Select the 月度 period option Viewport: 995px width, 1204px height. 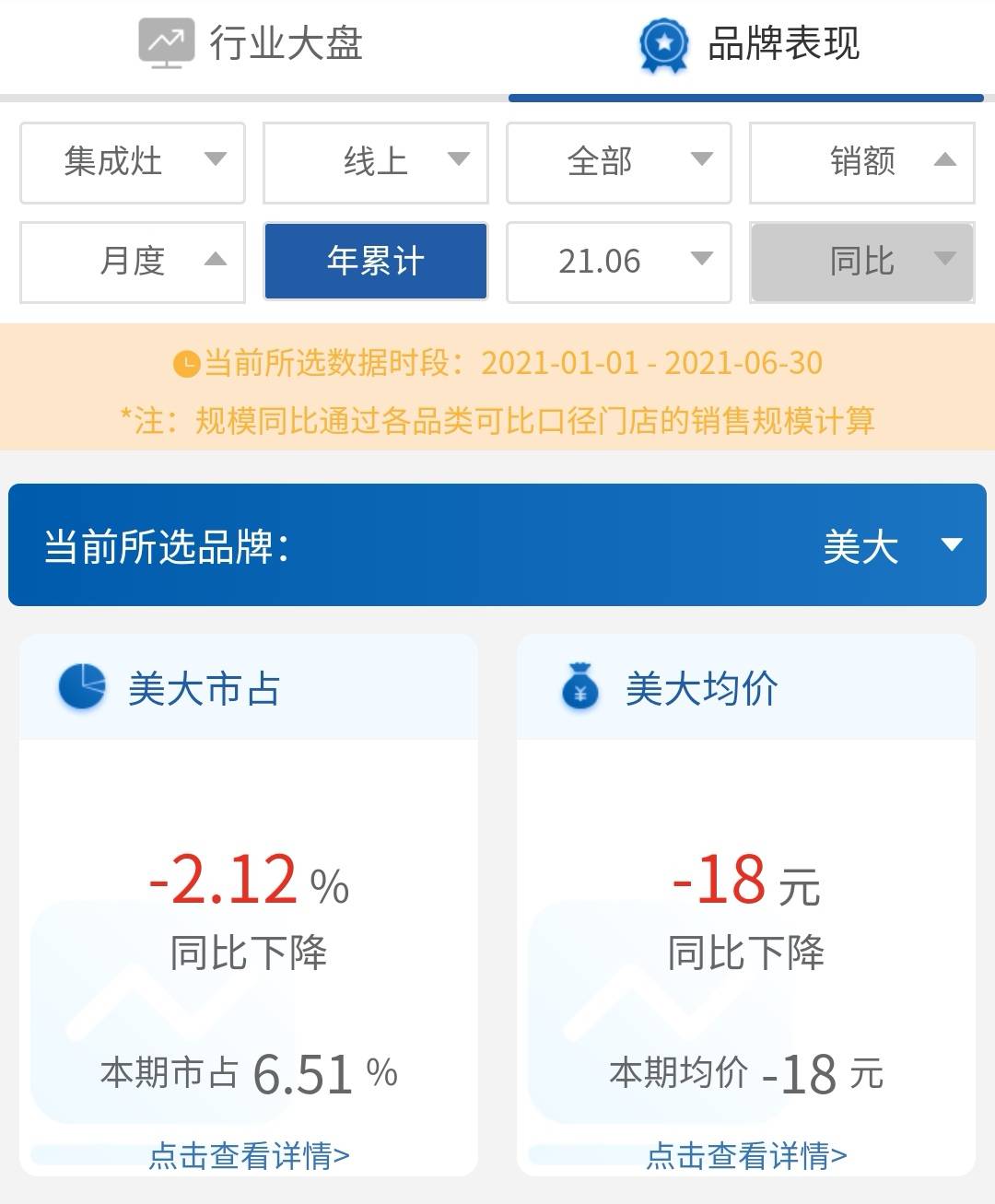133,262
